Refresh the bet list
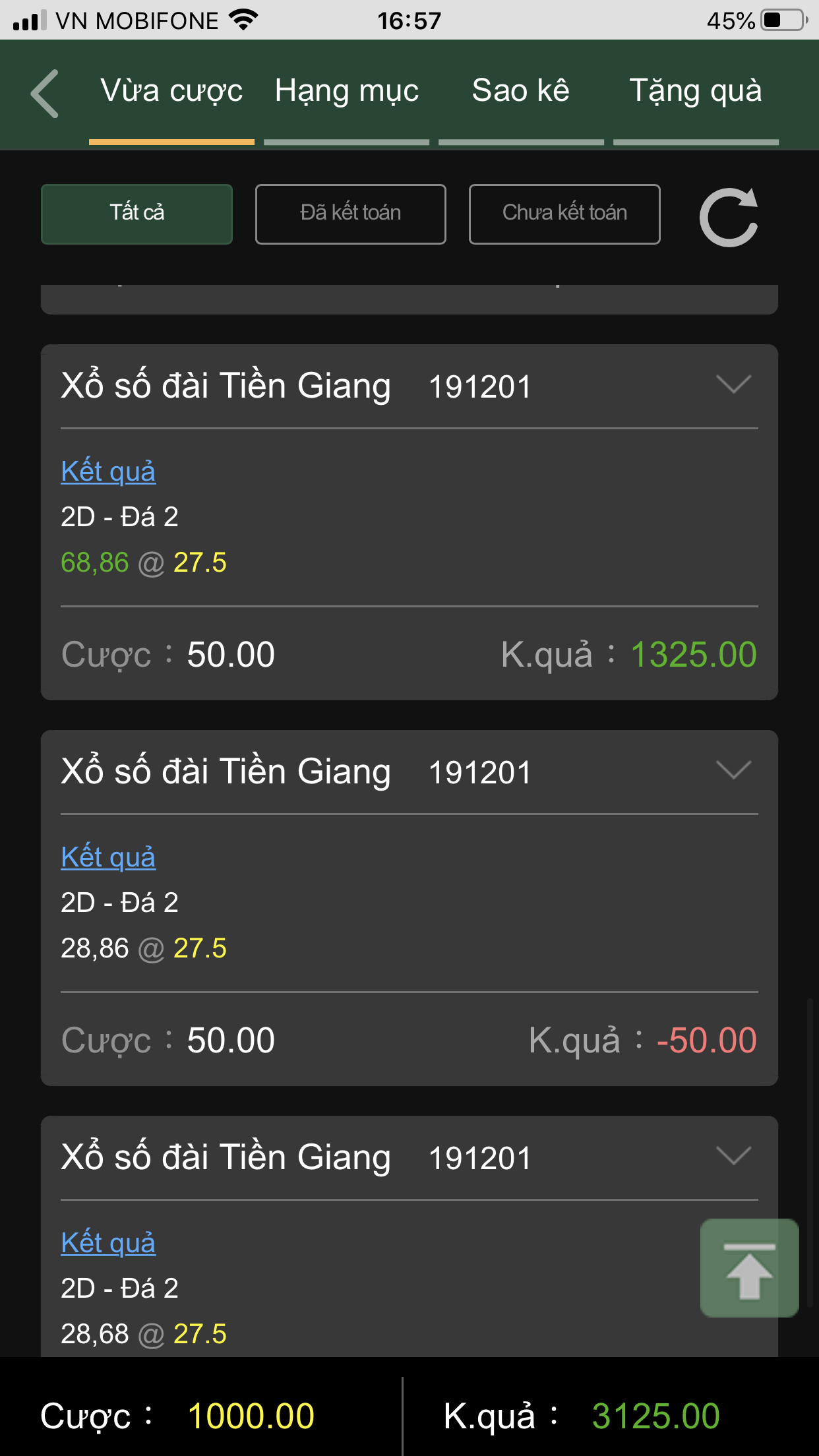The image size is (819, 1456). 729,217
